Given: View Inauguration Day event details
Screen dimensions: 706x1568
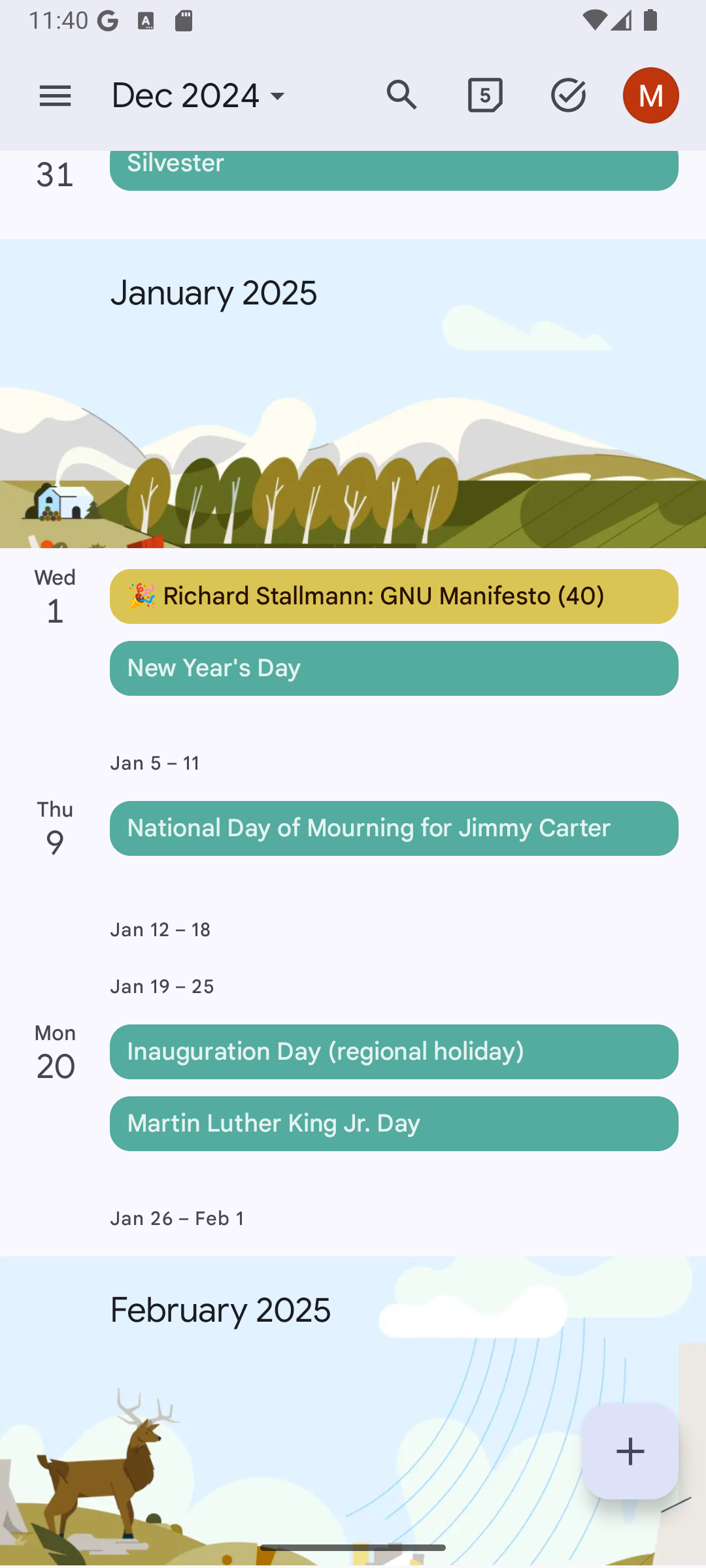Looking at the screenshot, I should click(394, 1051).
